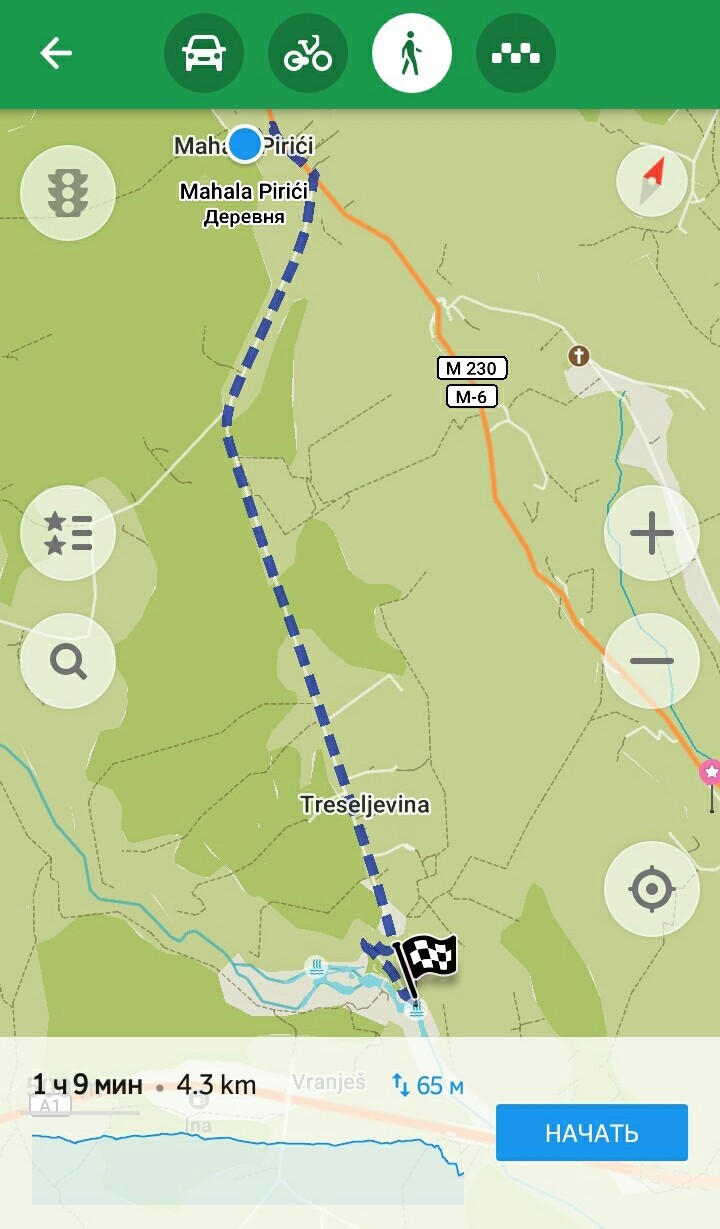Open map search
Image resolution: width=720 pixels, height=1229 pixels.
coord(68,661)
